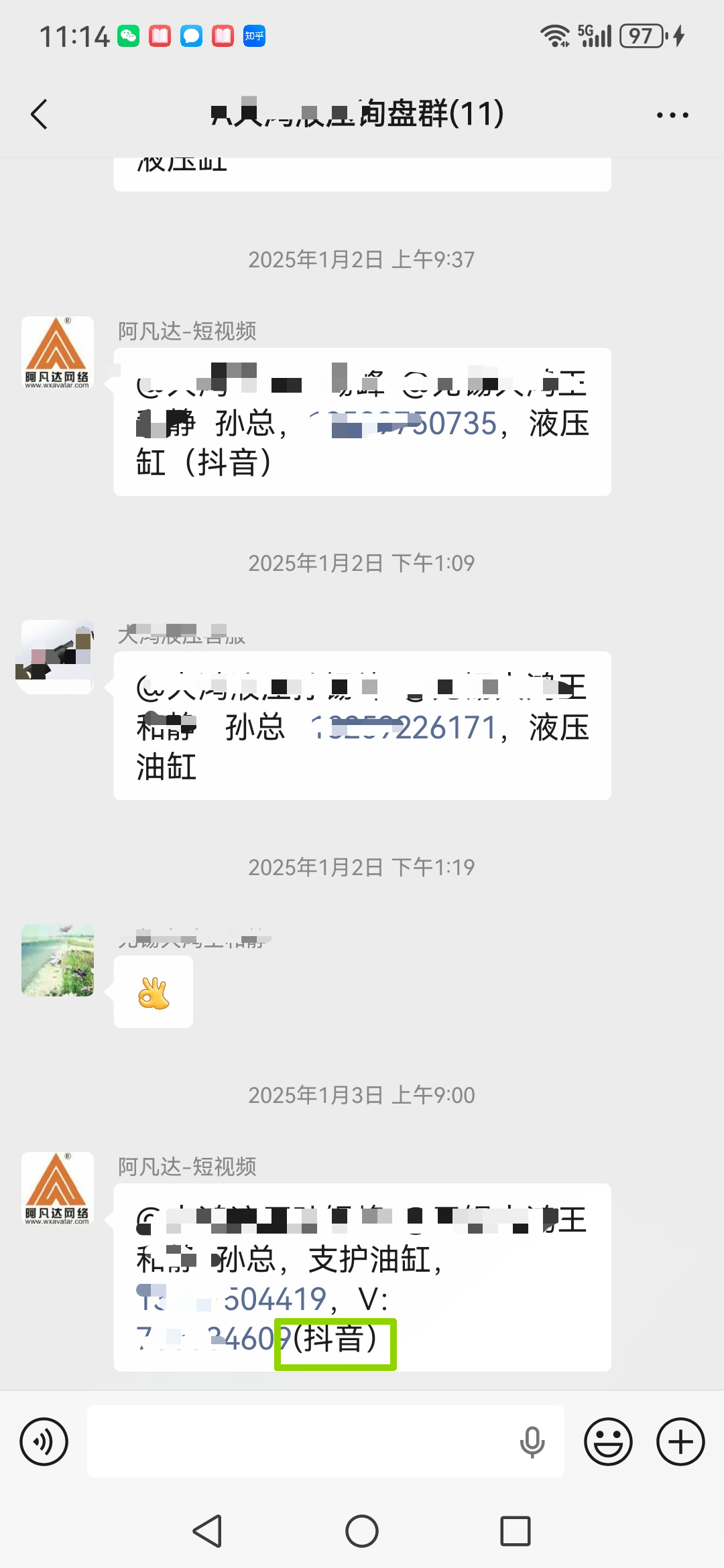Tap the WeChat notification icon in status bar
Screen dimensions: 724x1568
coord(129,36)
